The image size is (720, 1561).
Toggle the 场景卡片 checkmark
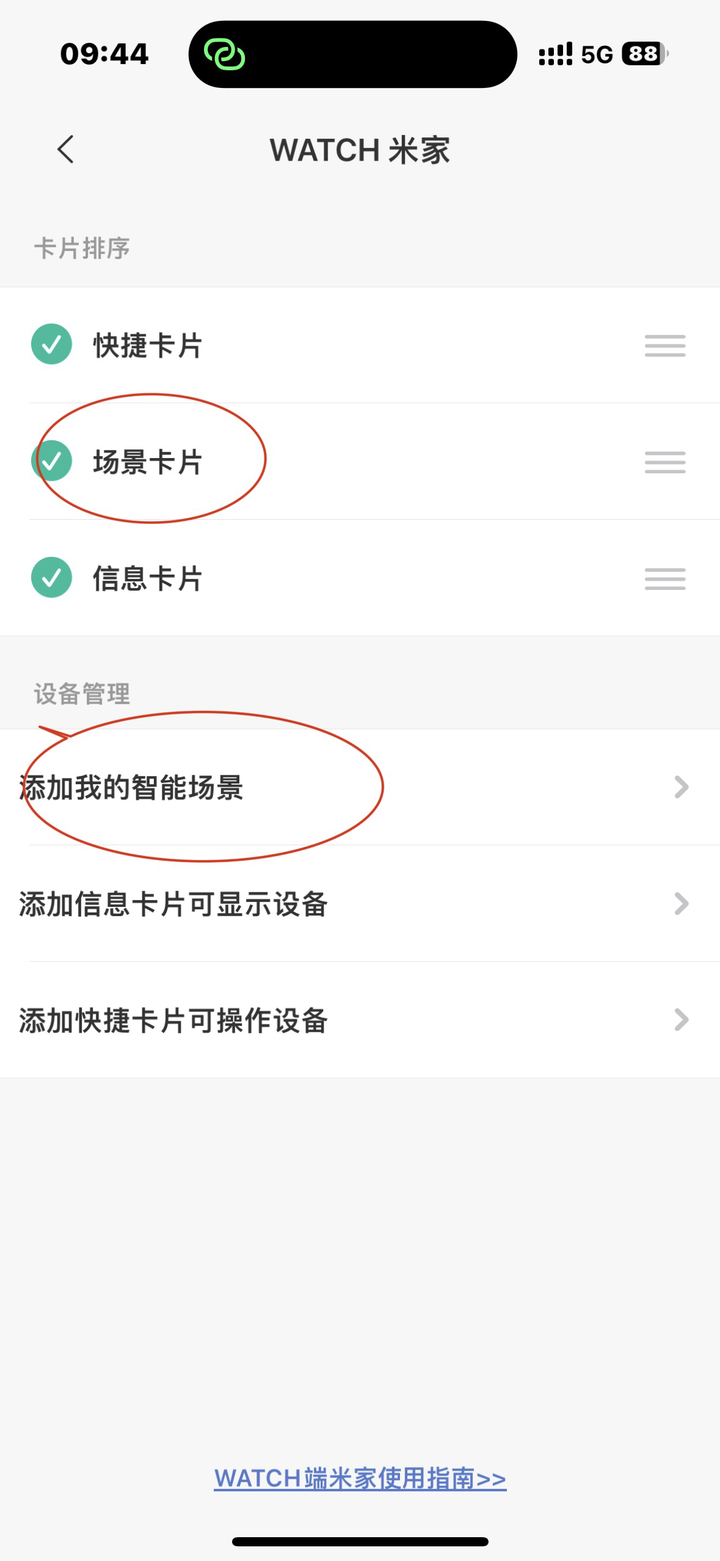click(x=51, y=461)
